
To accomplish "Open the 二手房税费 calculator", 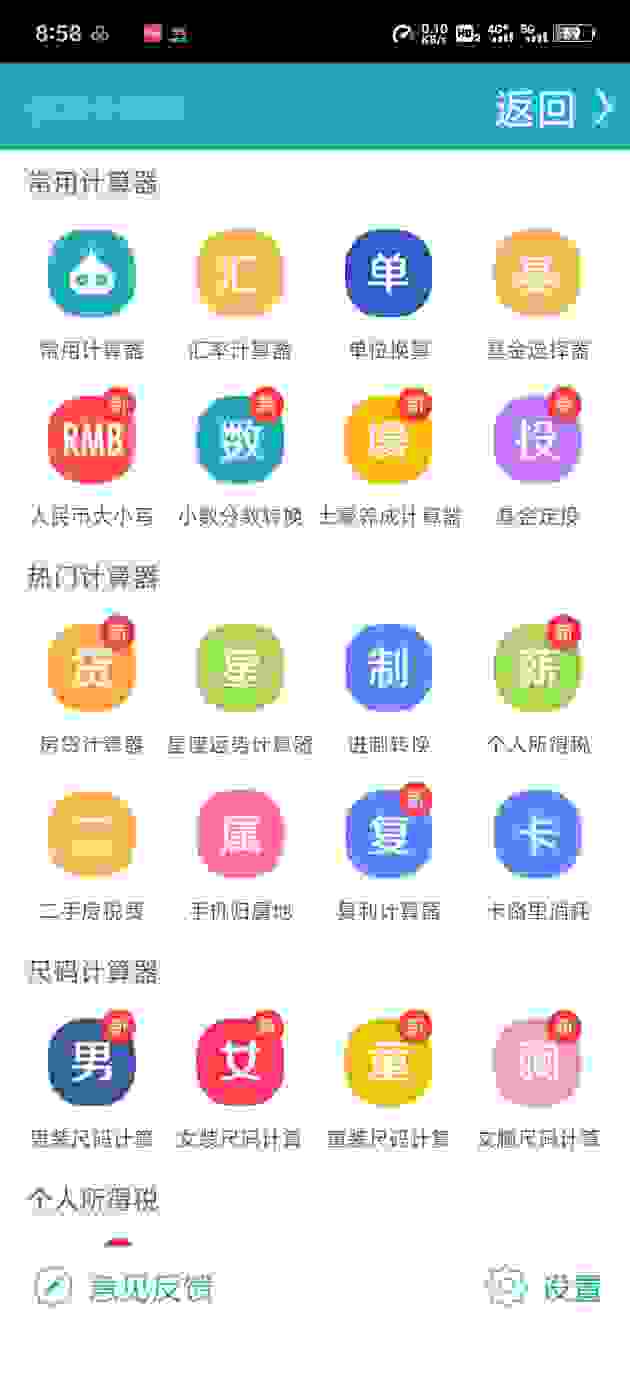I will pyautogui.click(x=91, y=834).
